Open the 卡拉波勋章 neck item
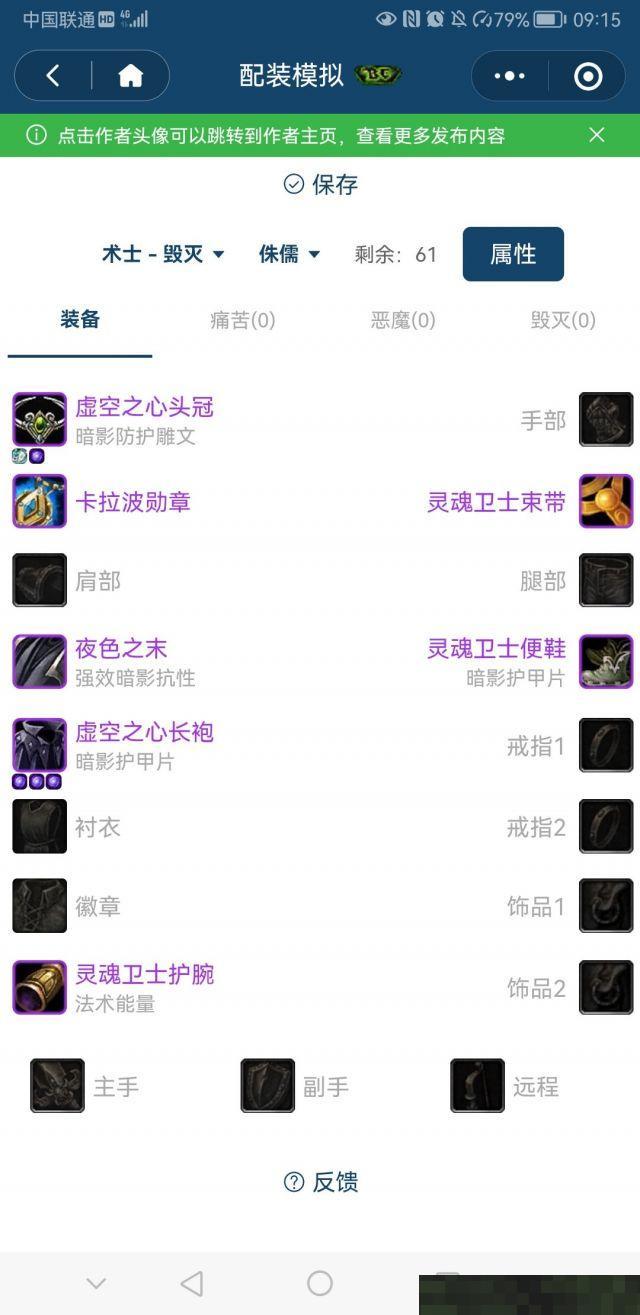640x1315 pixels. 132,501
